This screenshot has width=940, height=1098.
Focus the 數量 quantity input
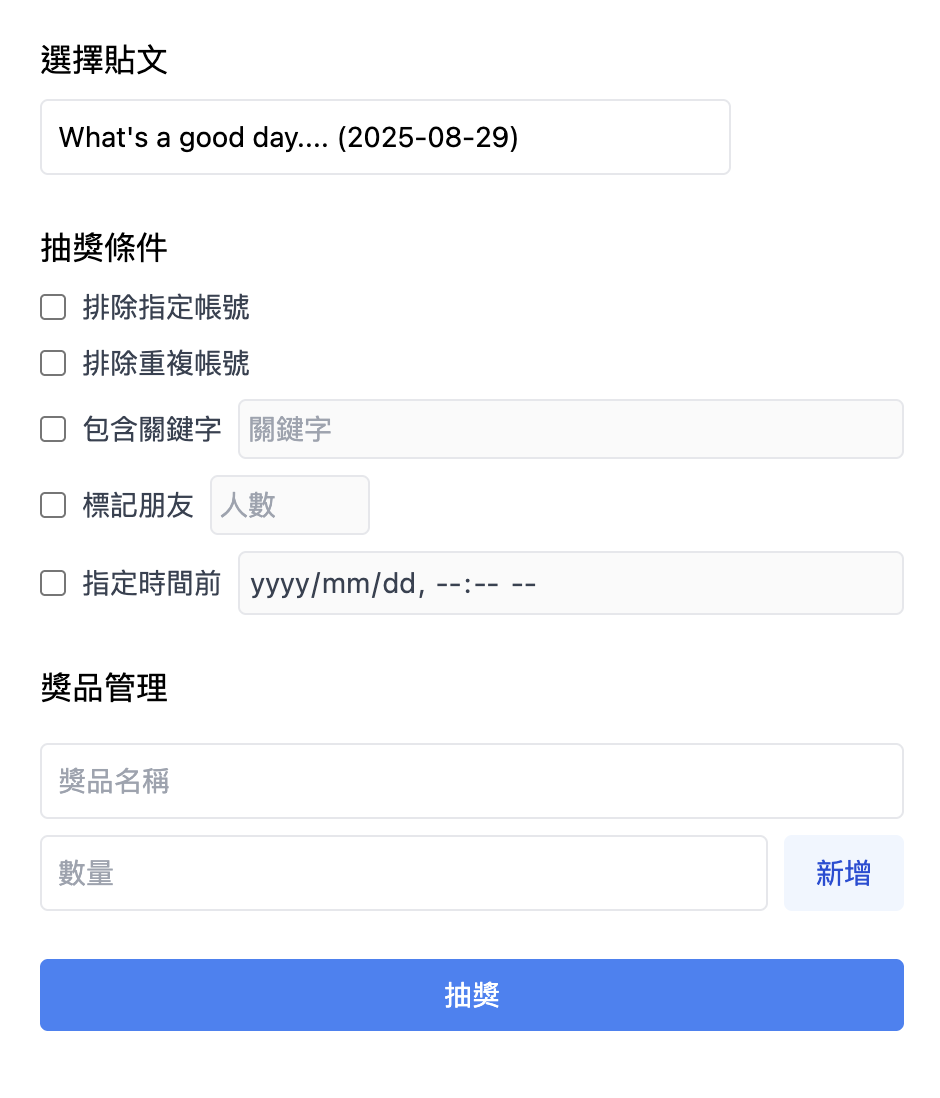(x=403, y=873)
